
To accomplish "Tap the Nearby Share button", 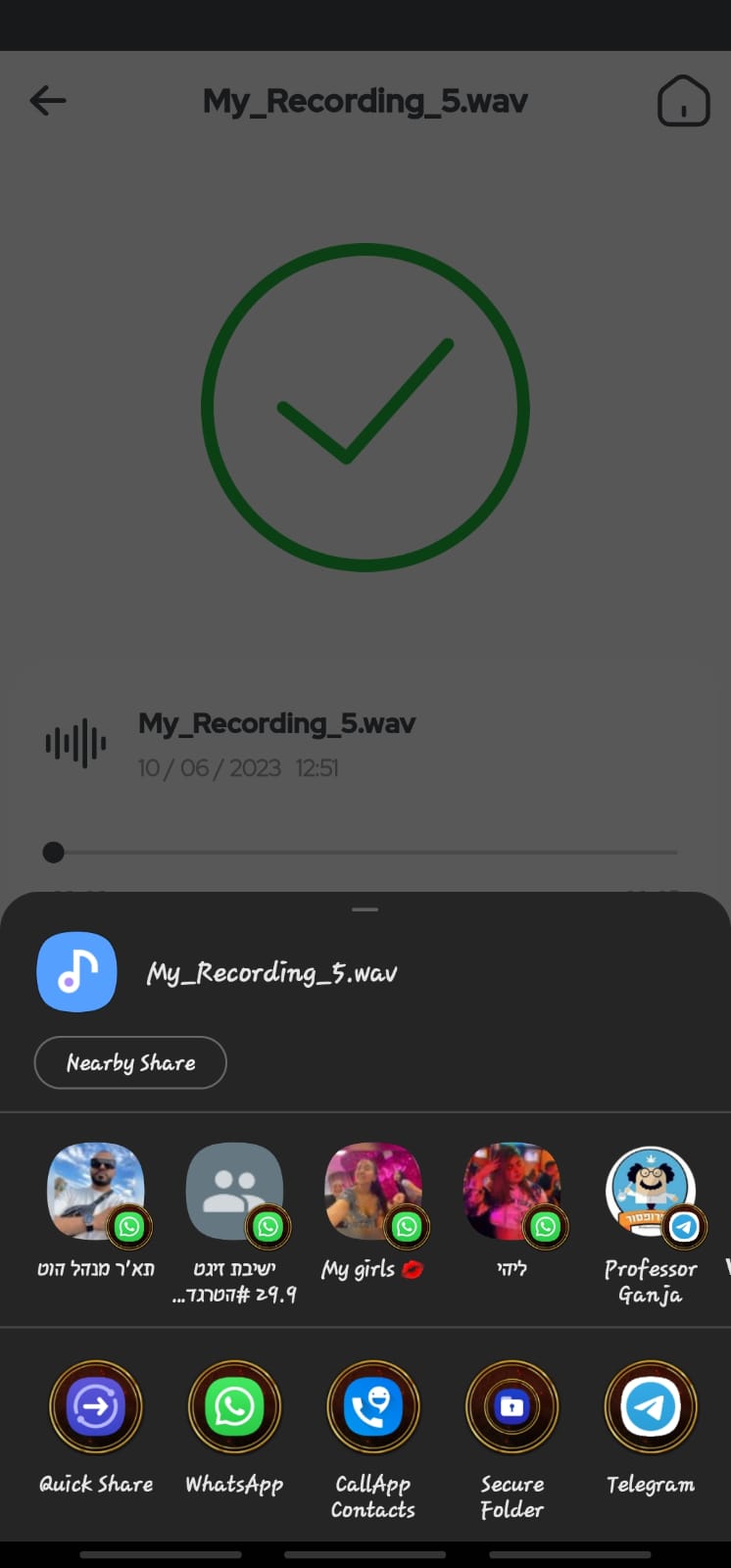I will tap(130, 1062).
